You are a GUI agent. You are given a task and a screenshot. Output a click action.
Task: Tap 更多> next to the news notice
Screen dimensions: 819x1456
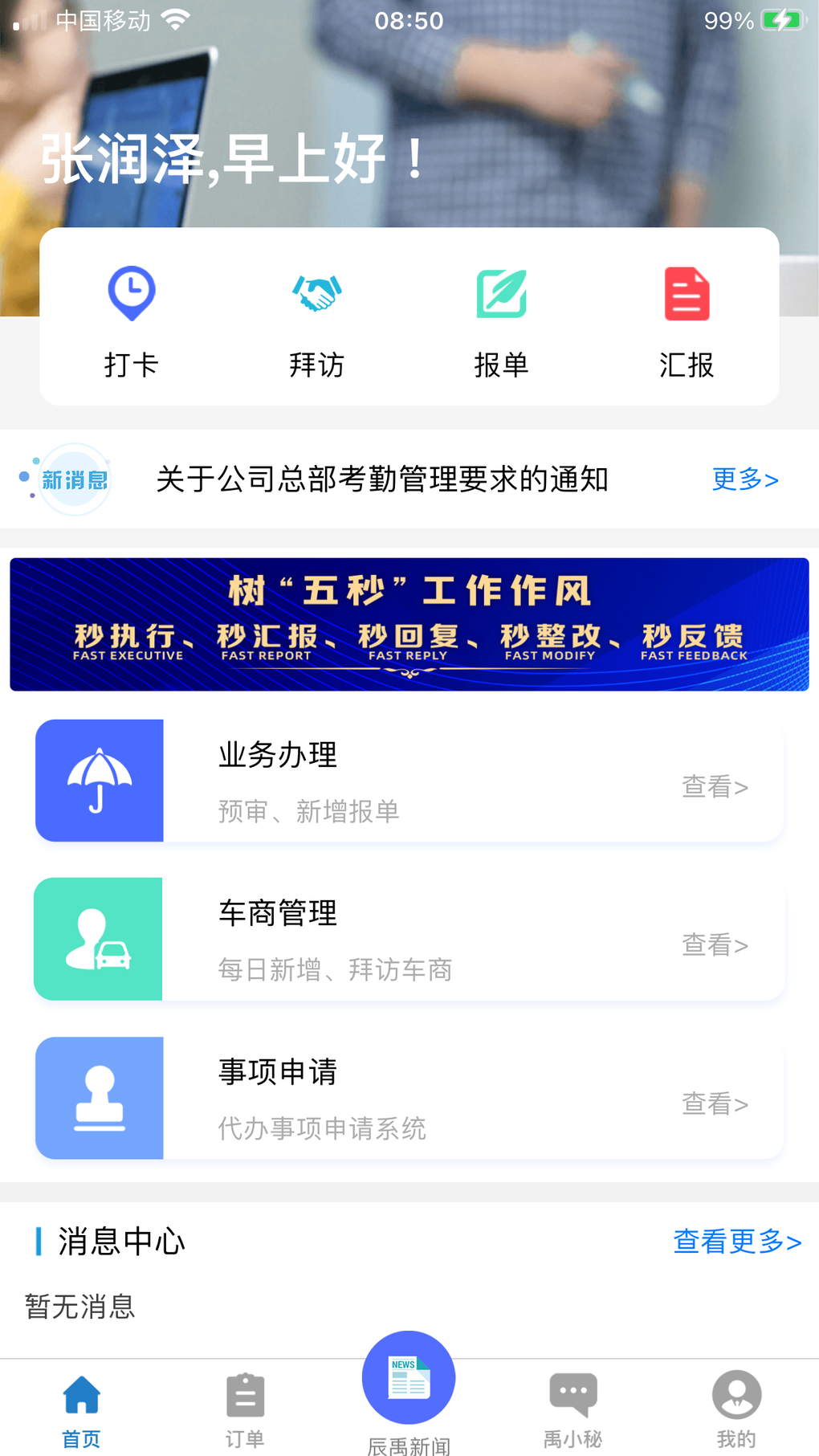(745, 479)
